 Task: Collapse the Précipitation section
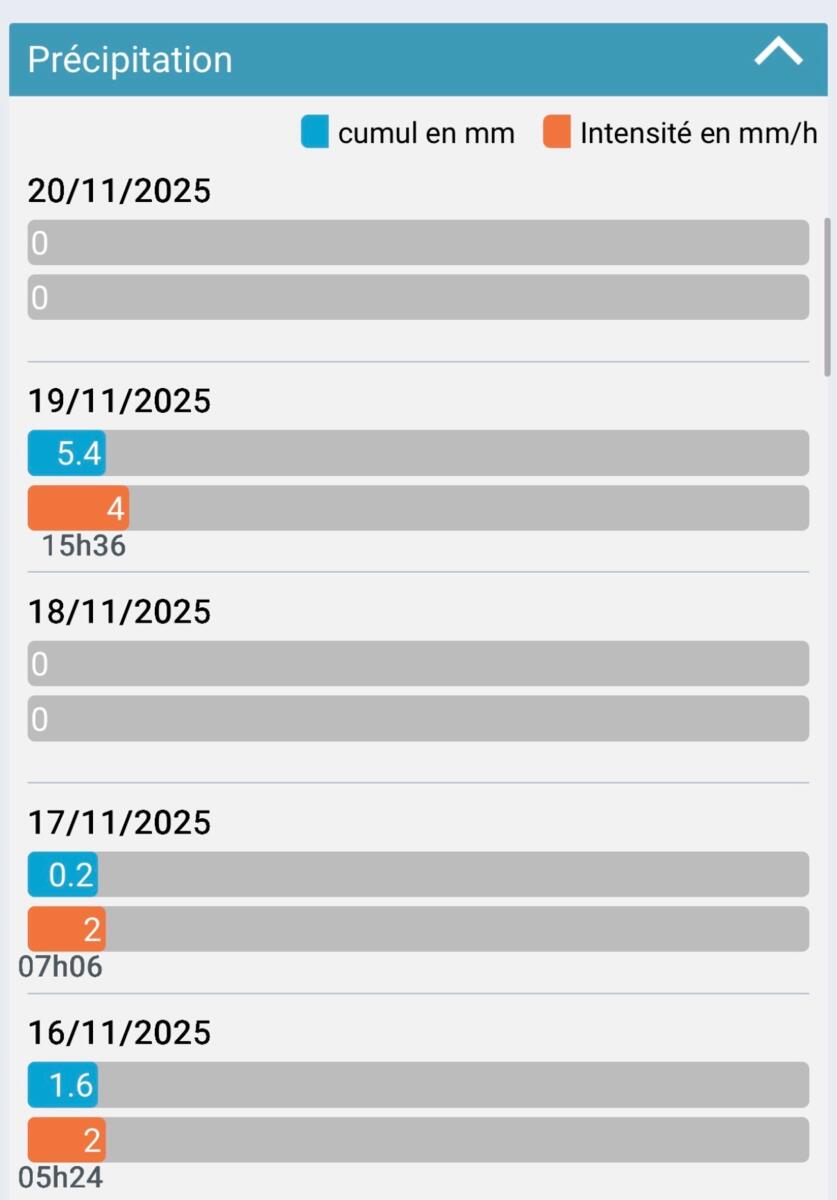pos(778,54)
